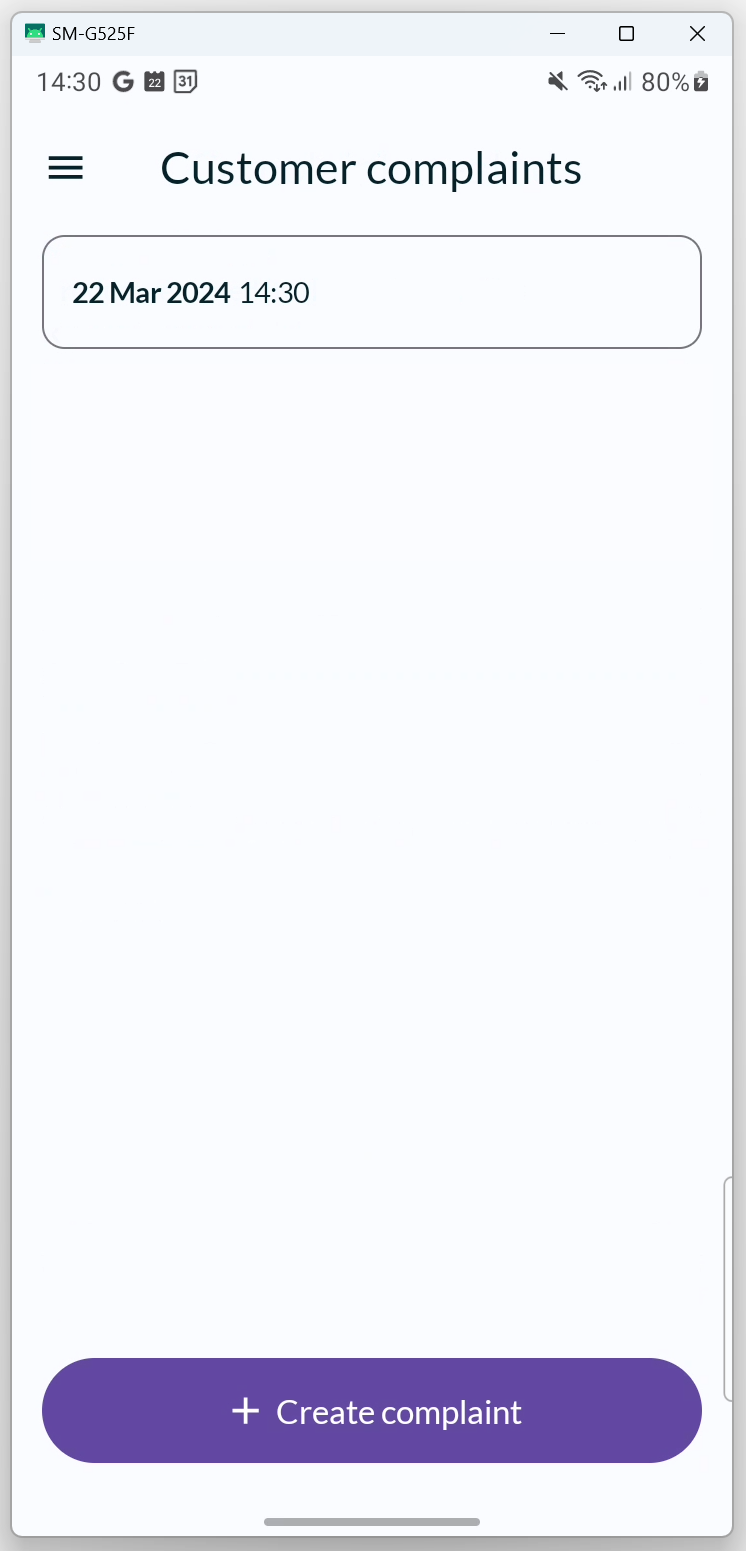Image resolution: width=746 pixels, height=1551 pixels.
Task: Open the hamburger navigation menu
Action: pos(66,168)
